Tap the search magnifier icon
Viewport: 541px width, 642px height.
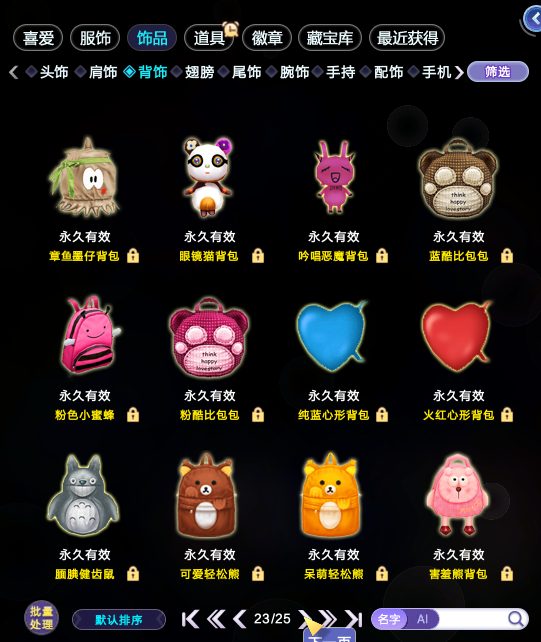516,619
